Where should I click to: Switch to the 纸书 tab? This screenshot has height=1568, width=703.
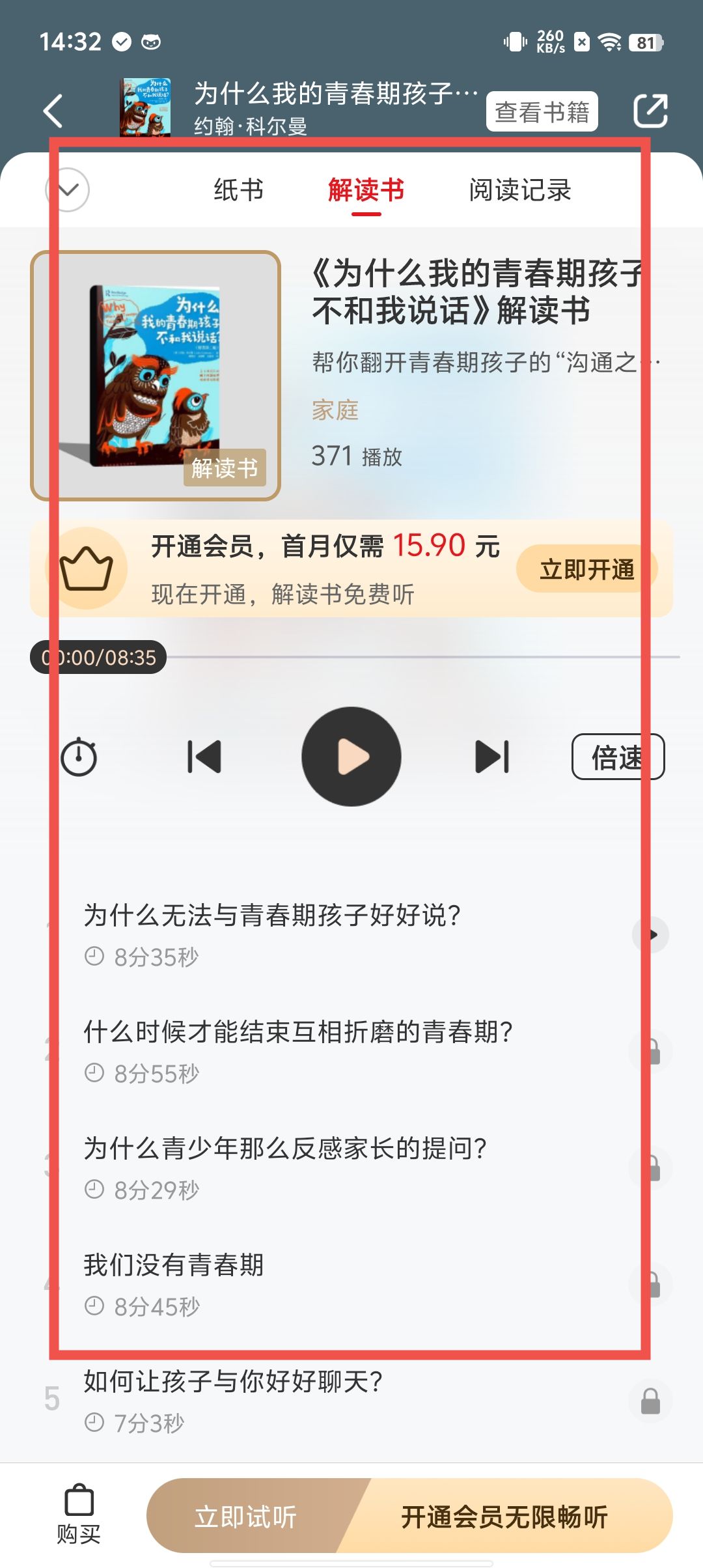click(238, 190)
